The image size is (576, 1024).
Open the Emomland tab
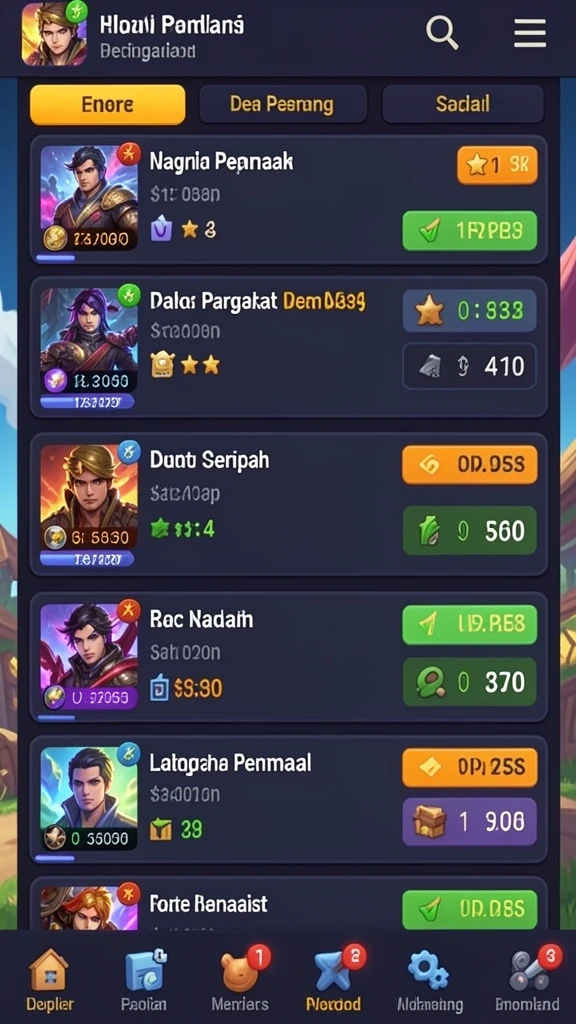[x=527, y=979]
